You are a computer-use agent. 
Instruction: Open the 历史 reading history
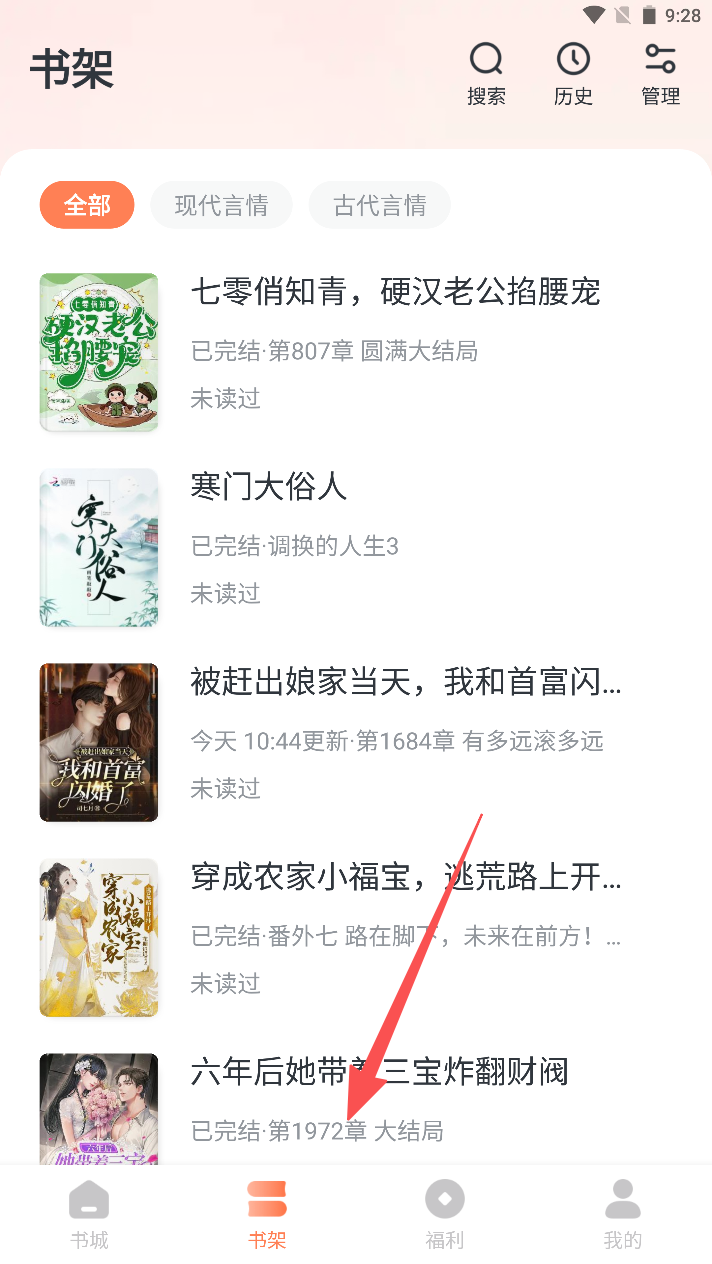tap(573, 74)
